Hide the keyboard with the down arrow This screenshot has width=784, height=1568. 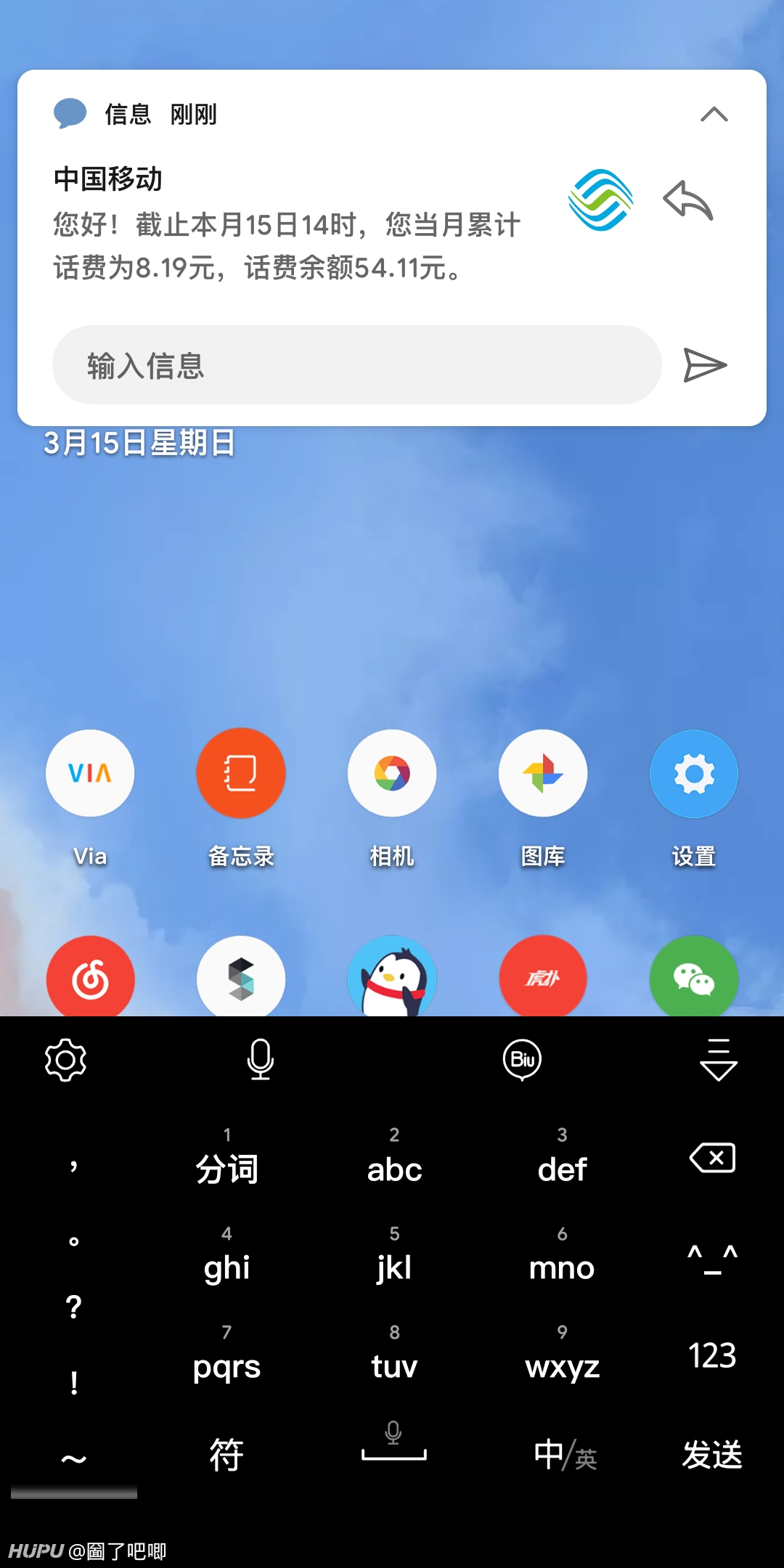tap(719, 1060)
